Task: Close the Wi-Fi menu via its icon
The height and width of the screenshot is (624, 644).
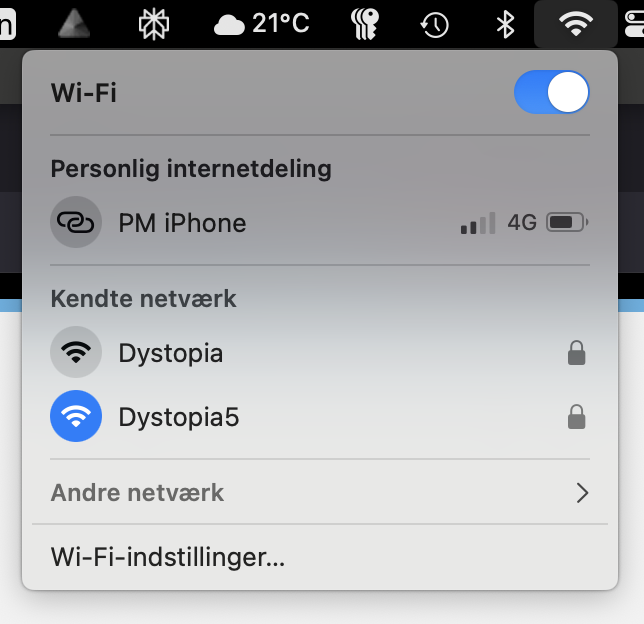Action: (x=575, y=23)
